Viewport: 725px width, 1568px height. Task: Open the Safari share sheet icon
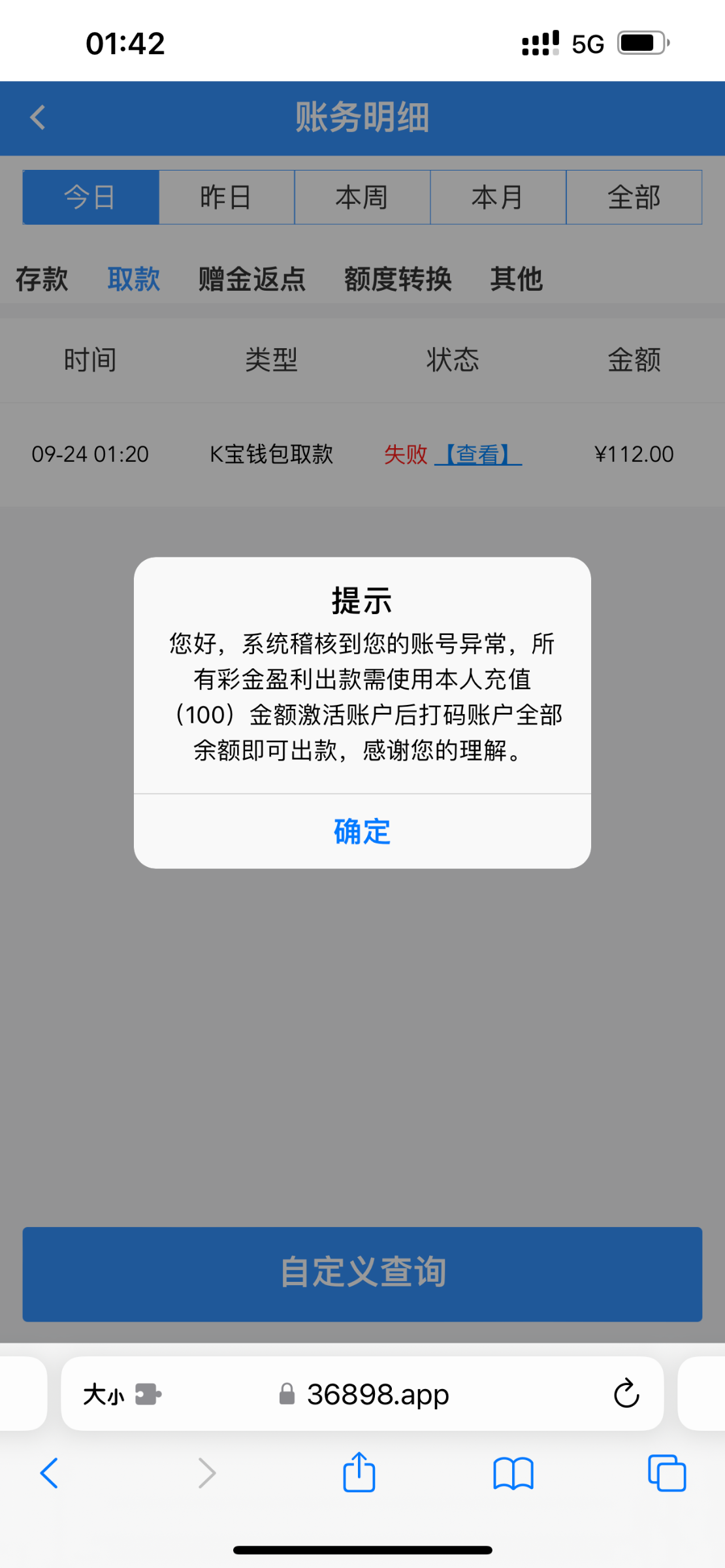[358, 1473]
